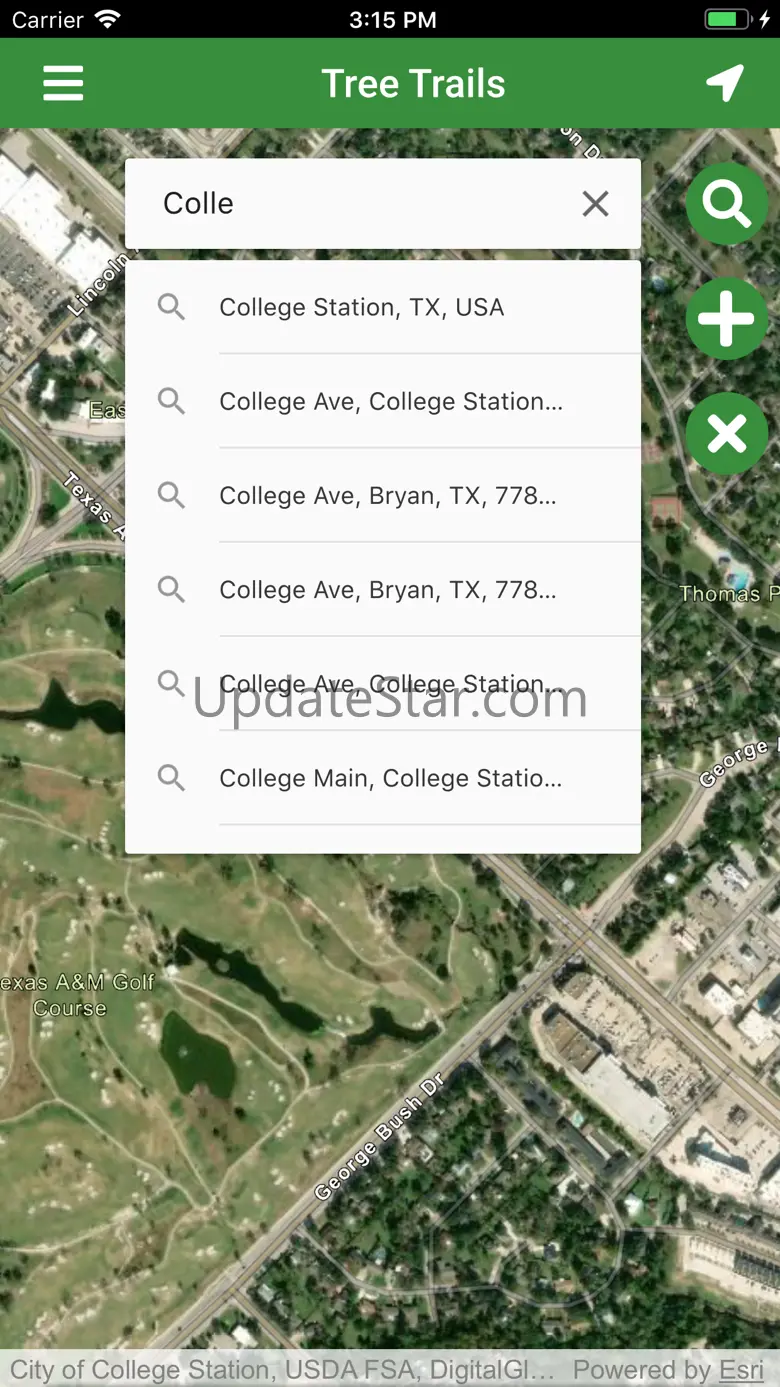
Task: Tap the green round X button
Action: [x=726, y=434]
